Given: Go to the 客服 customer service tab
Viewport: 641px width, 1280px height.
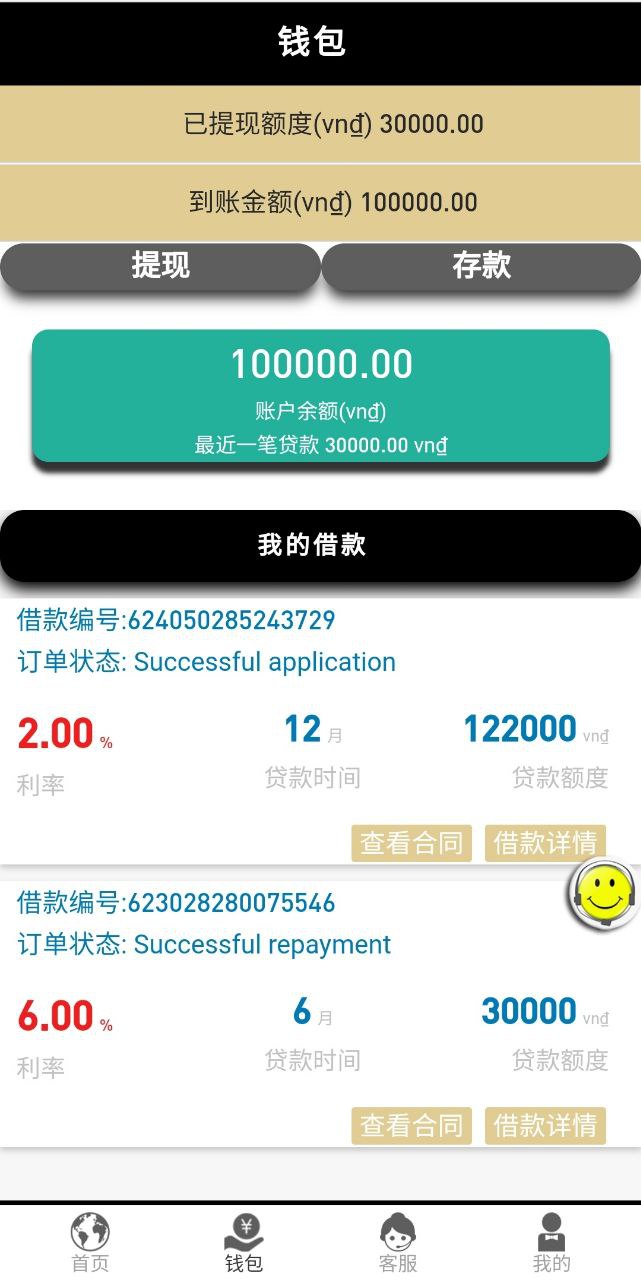Looking at the screenshot, I should pos(398,1242).
